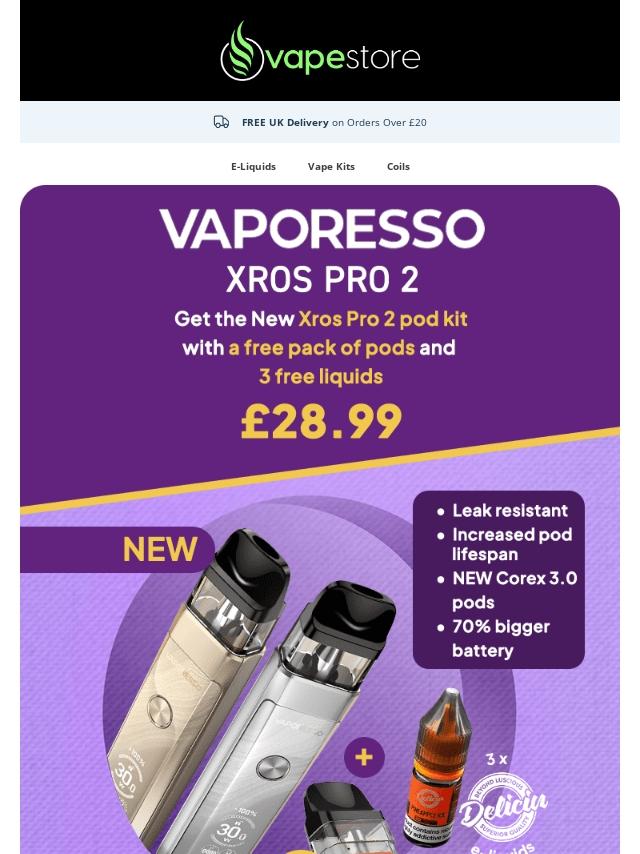Open the Vaporesso Xros Pro 2 promo banner
640x854 pixels.
tap(320, 520)
